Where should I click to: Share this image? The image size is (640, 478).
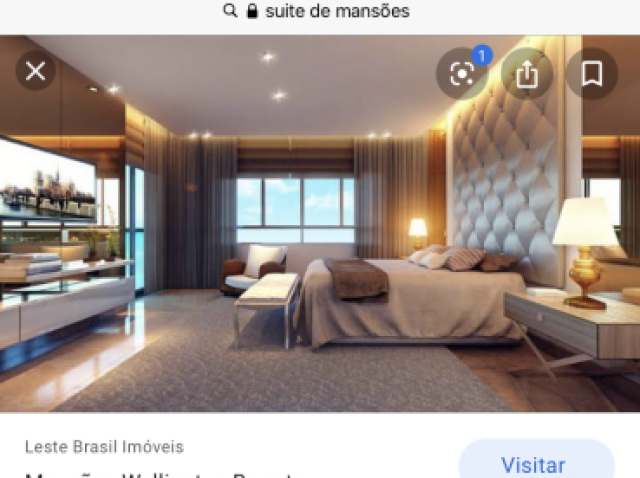[x=527, y=73]
